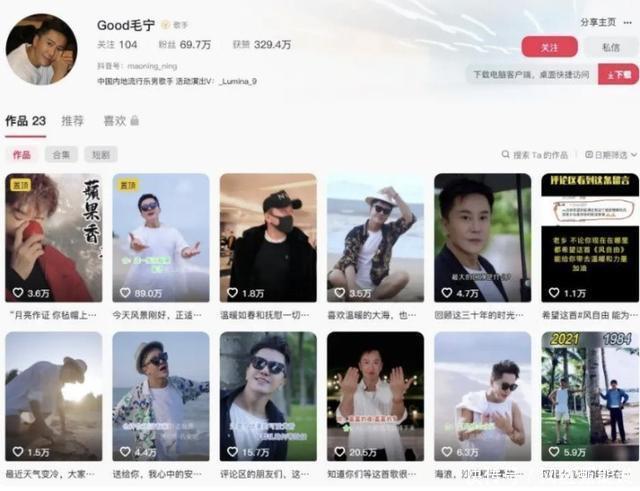
Task: Tap the red 下载 client button
Action: click(619, 74)
